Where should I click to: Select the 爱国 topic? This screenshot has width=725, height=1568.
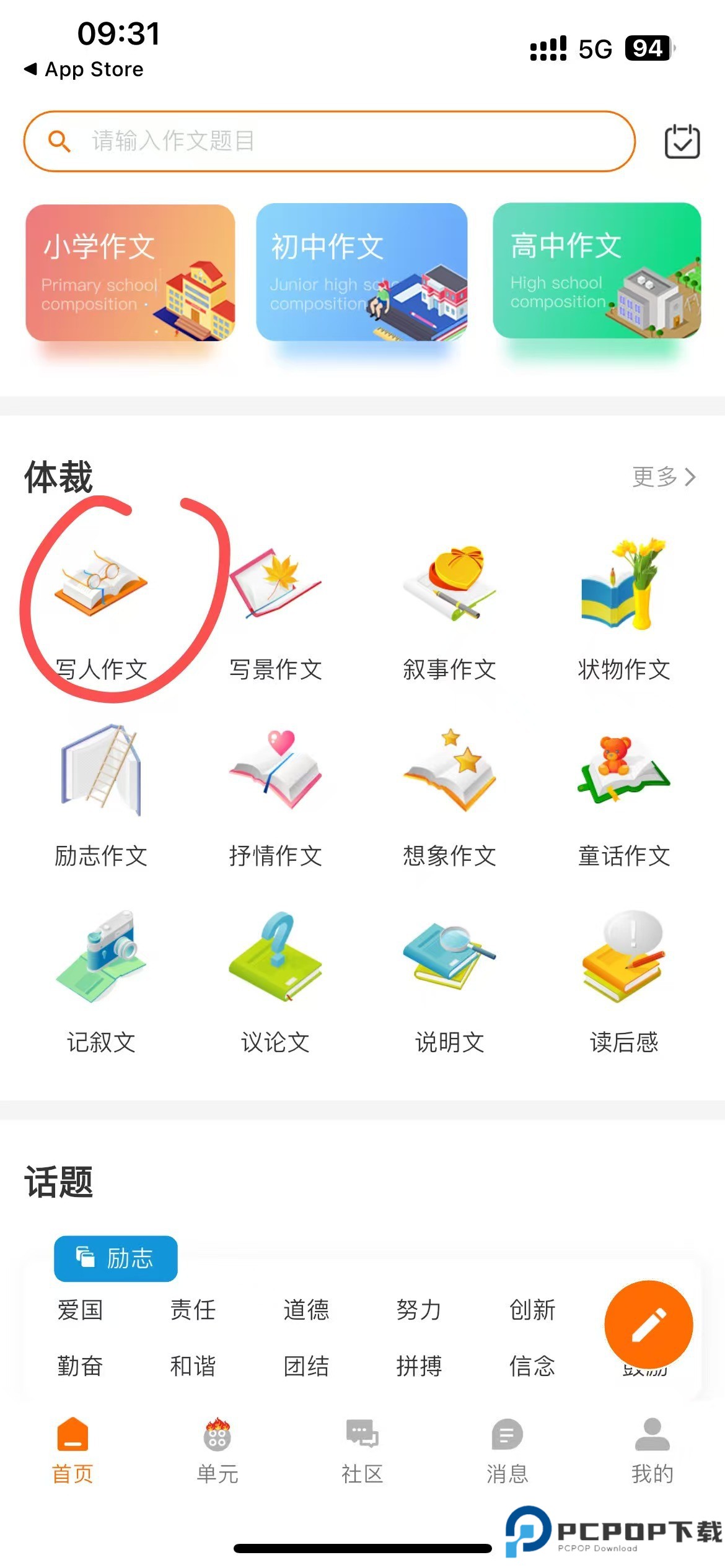tap(80, 1310)
